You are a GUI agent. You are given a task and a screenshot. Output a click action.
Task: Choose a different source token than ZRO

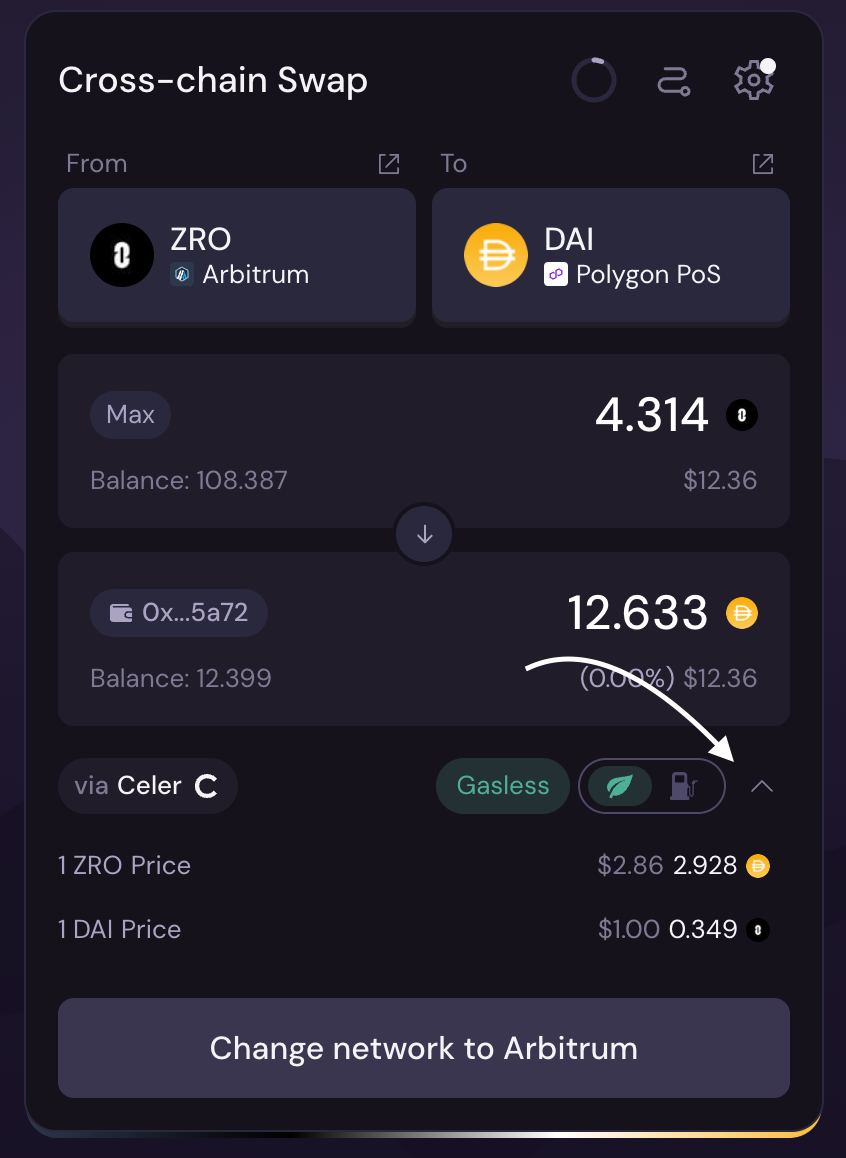point(237,256)
